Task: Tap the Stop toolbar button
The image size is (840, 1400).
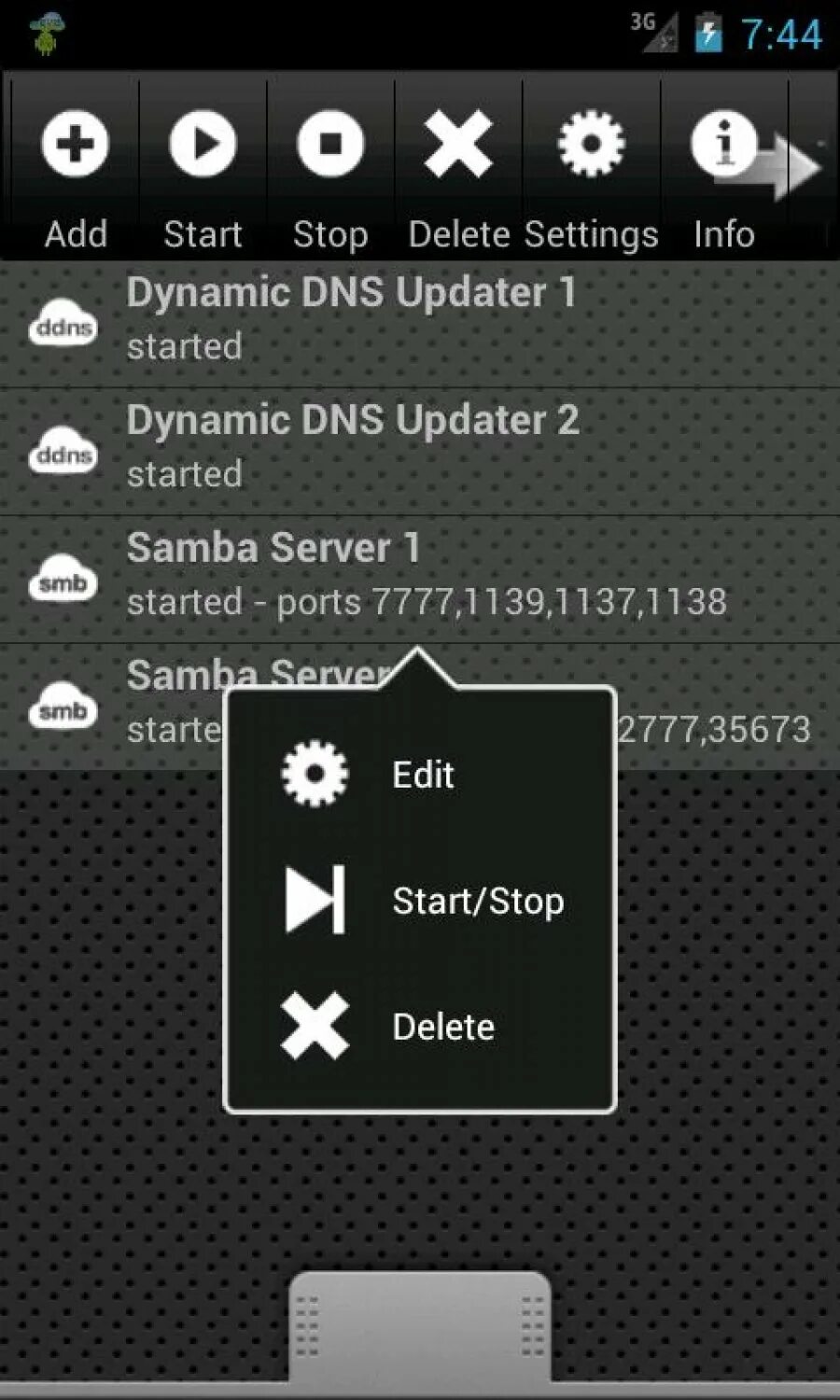Action: (330, 170)
